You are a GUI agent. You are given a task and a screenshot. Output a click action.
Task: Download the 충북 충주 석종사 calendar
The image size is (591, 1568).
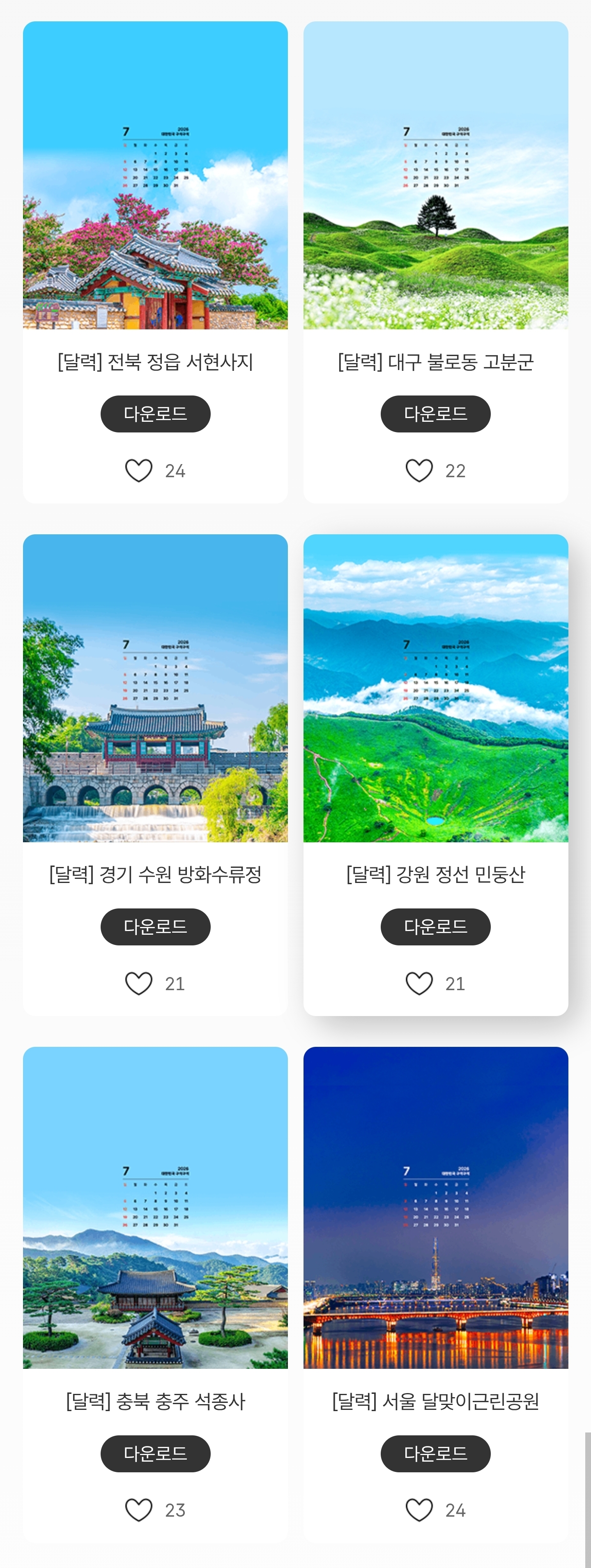(155, 1453)
